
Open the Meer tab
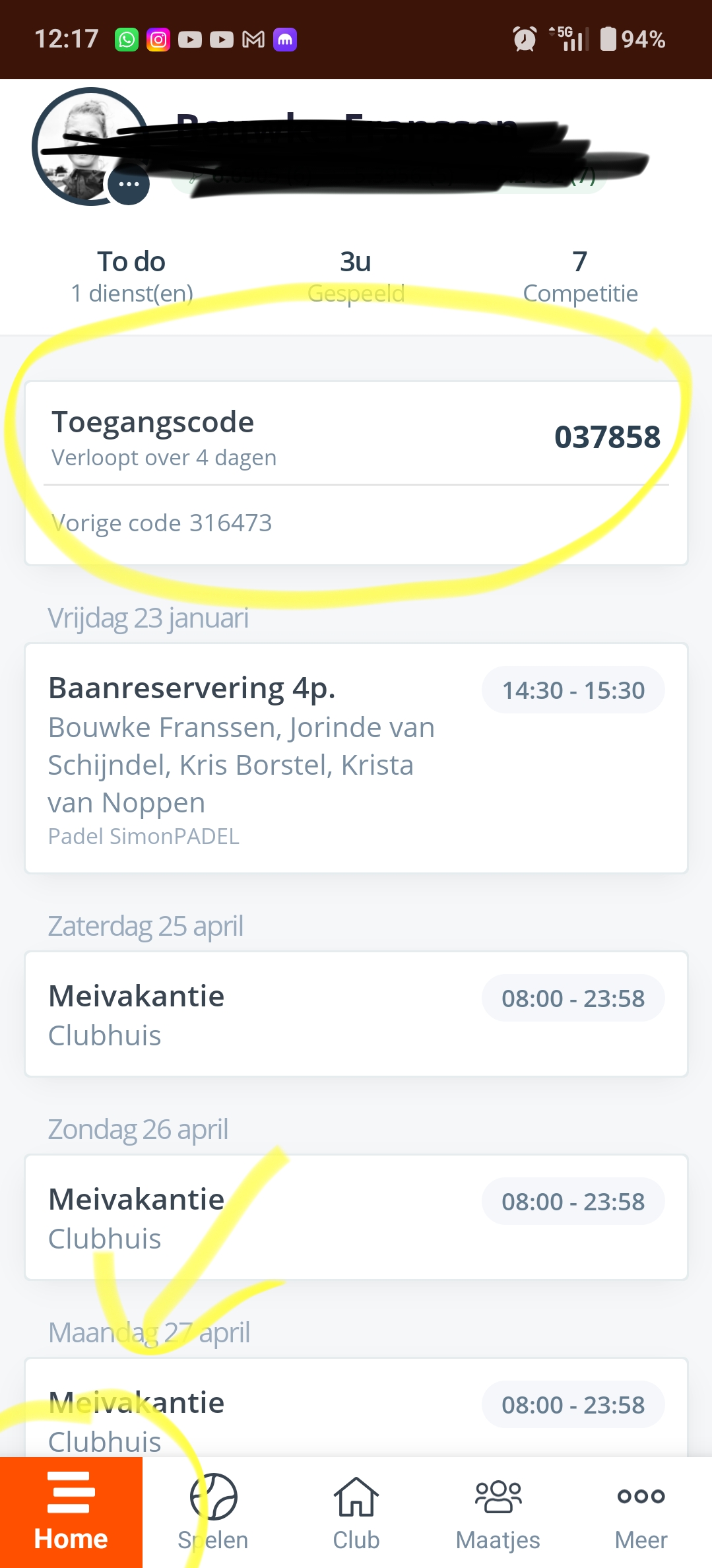641,1513
